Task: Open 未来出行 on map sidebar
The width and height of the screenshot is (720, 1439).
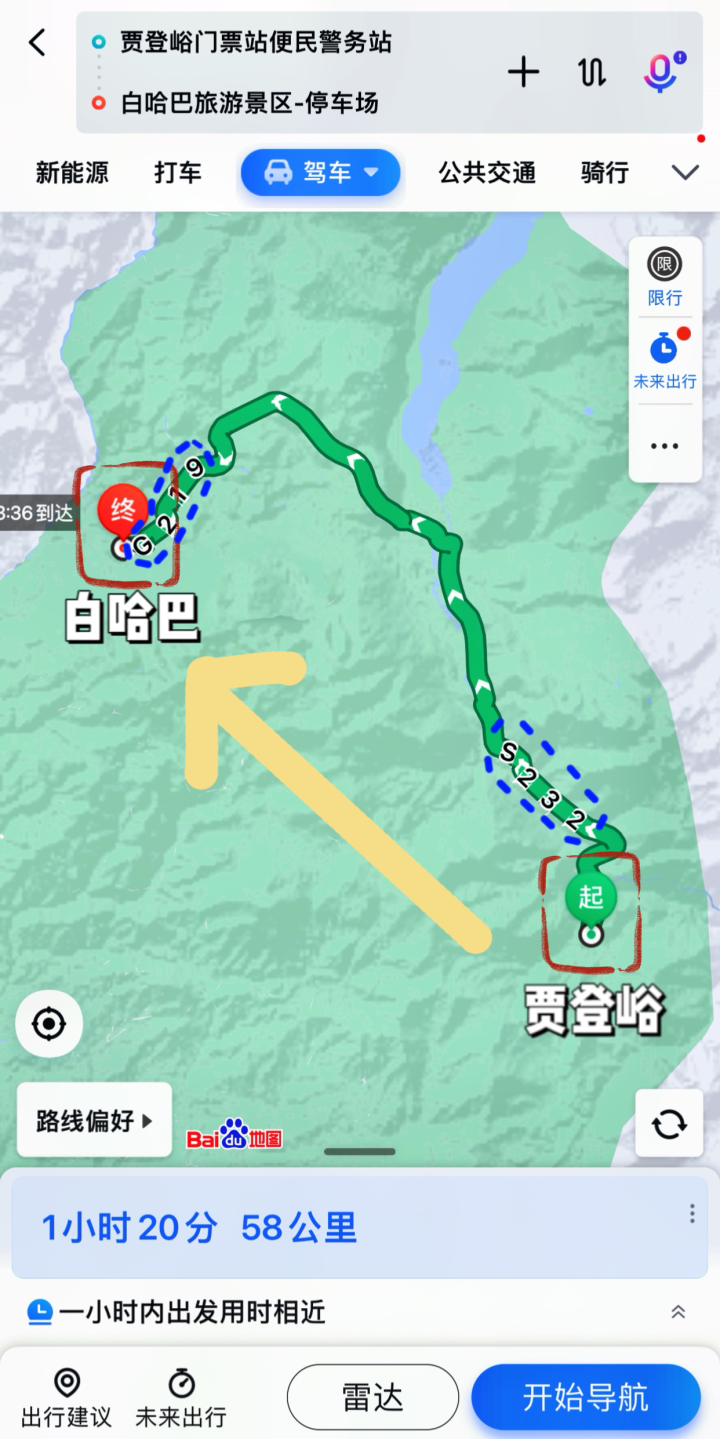Action: click(664, 360)
